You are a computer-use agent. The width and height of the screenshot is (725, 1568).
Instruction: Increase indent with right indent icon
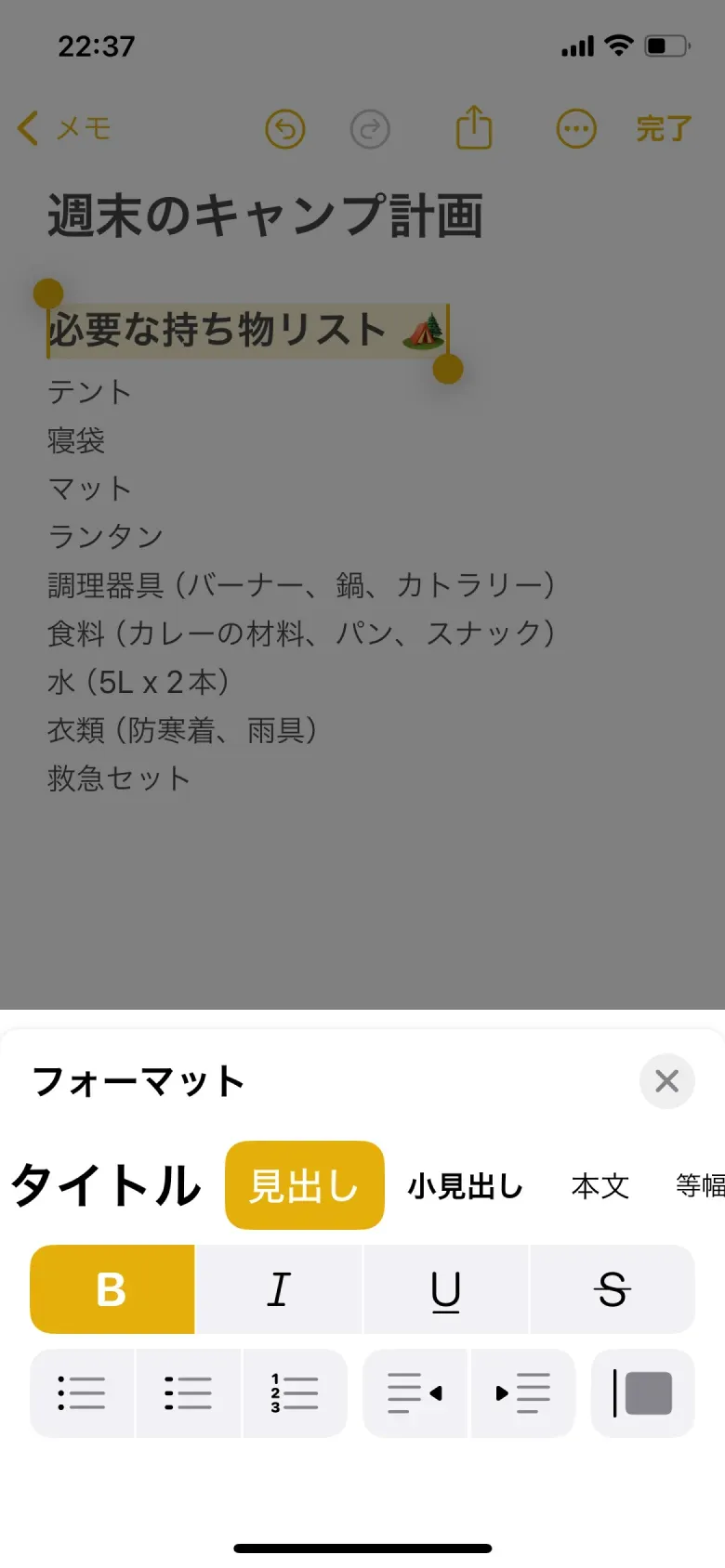click(522, 1392)
